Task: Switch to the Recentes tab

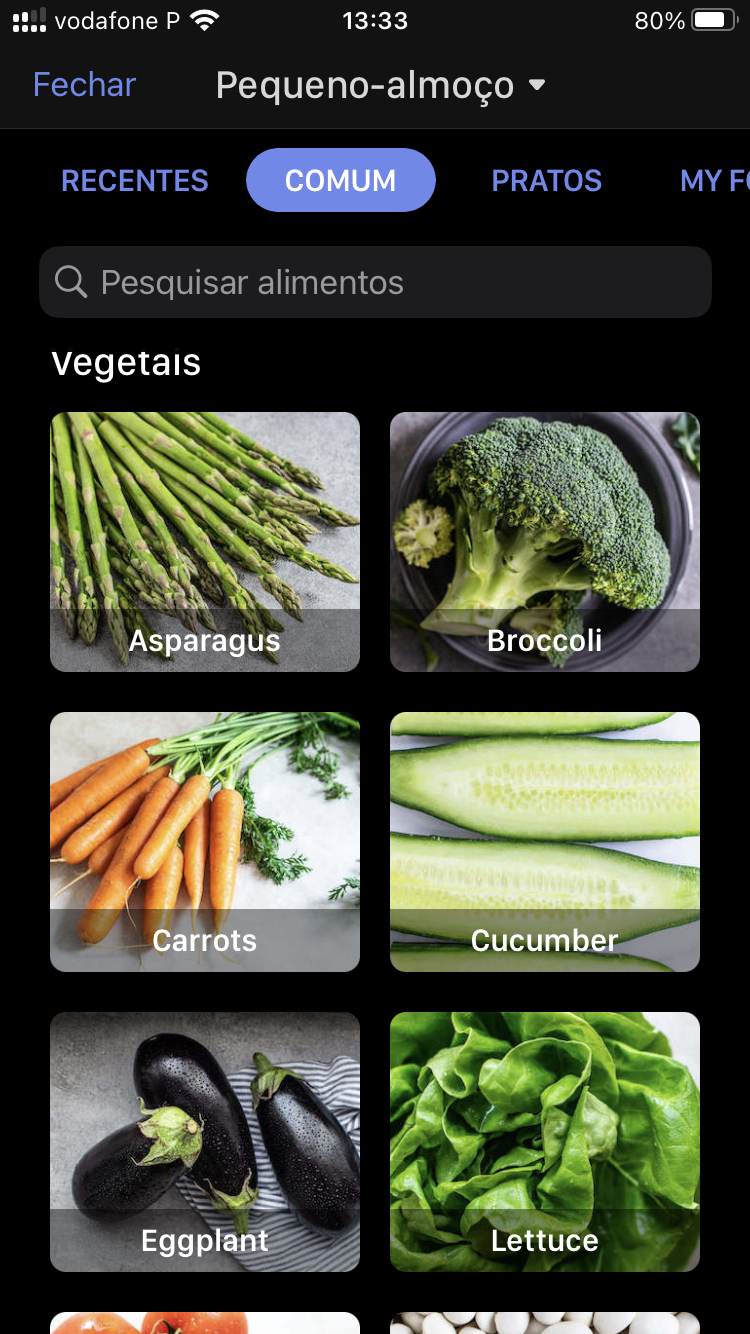Action: point(135,181)
